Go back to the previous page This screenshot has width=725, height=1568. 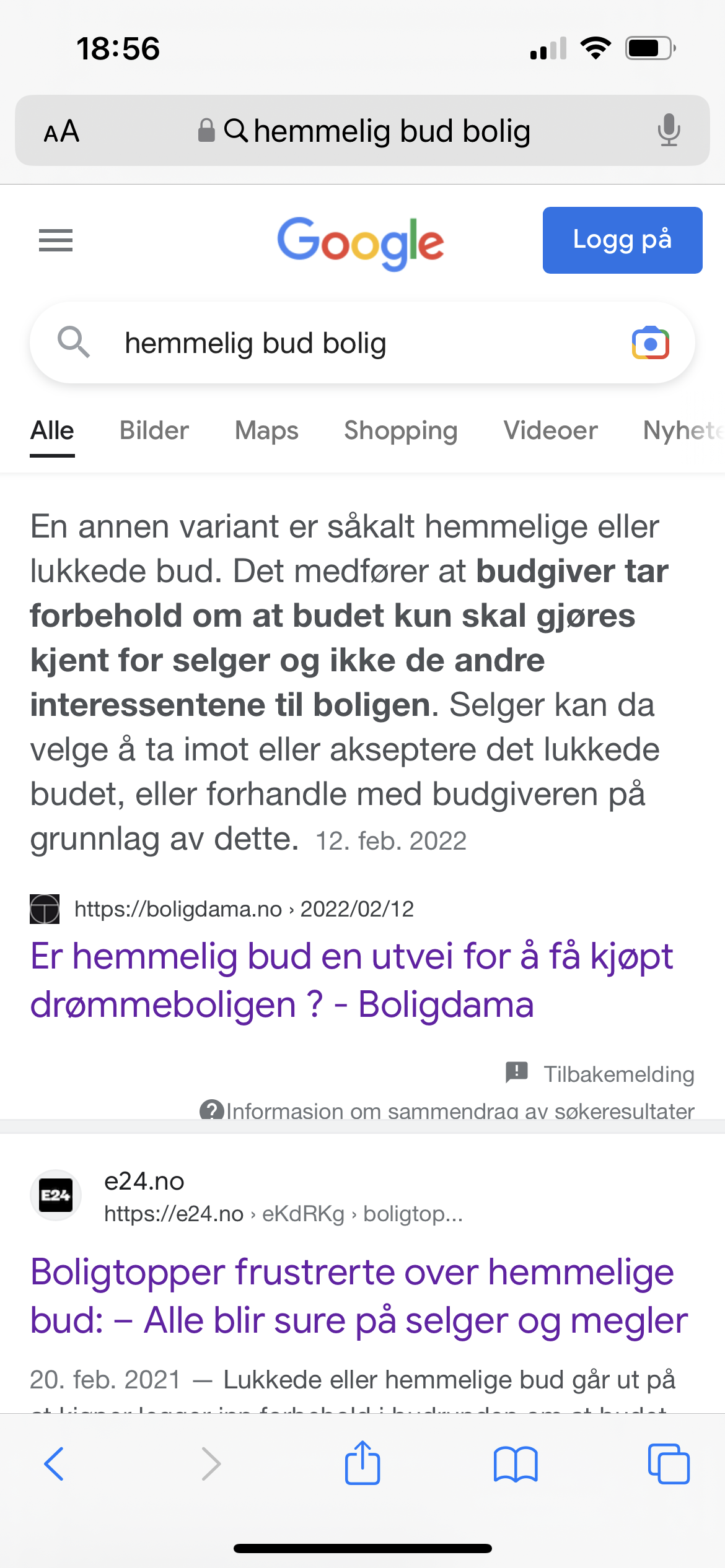click(x=54, y=1464)
